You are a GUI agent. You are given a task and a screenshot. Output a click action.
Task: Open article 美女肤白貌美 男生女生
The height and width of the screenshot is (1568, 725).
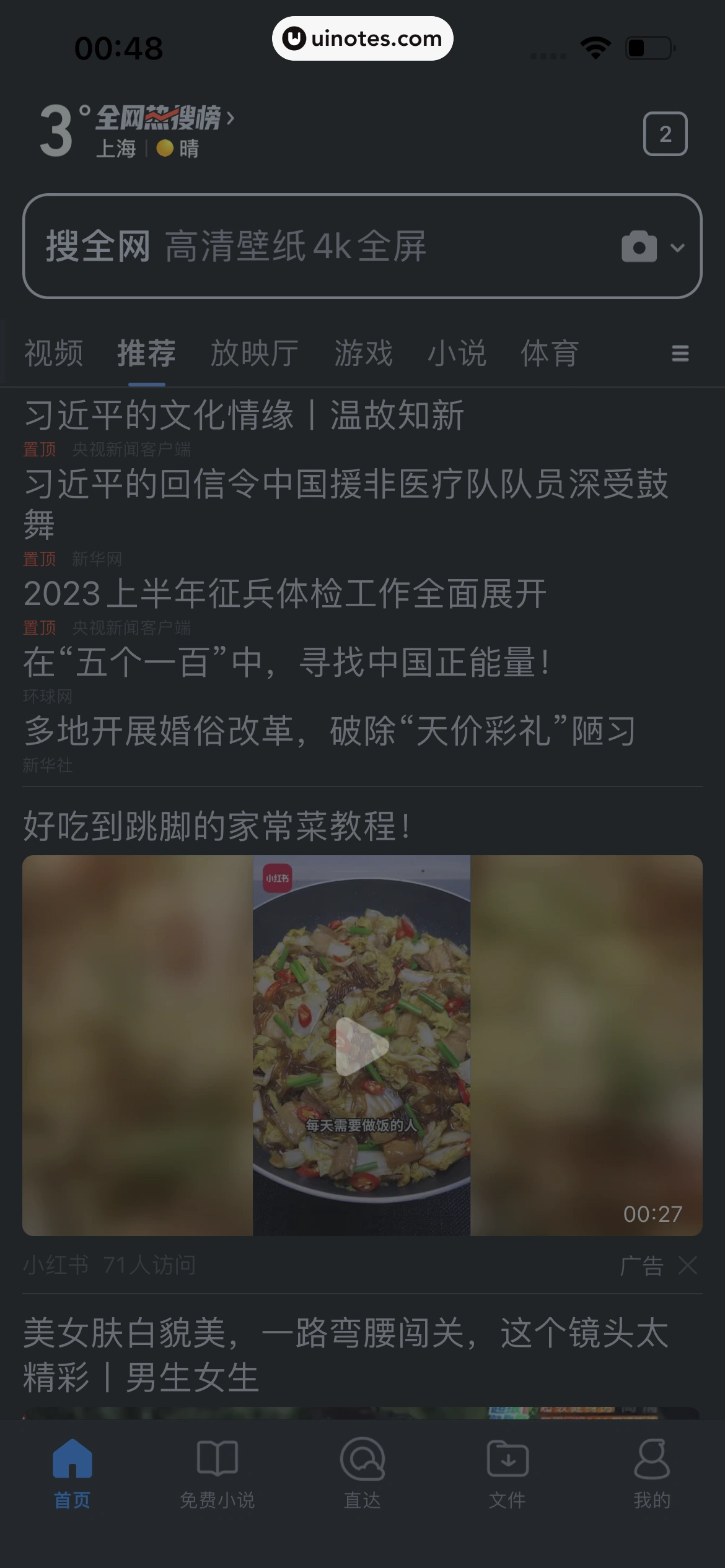point(345,1356)
